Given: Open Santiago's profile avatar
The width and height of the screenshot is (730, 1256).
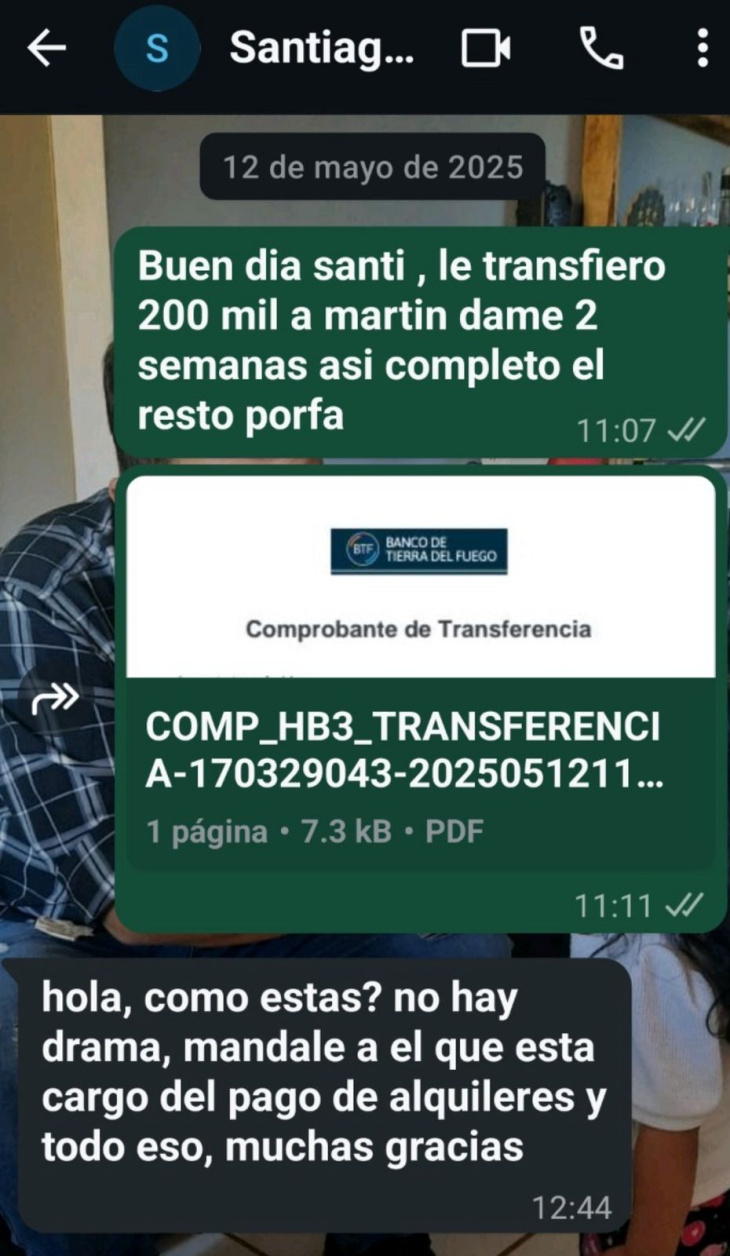Looking at the screenshot, I should [x=157, y=48].
